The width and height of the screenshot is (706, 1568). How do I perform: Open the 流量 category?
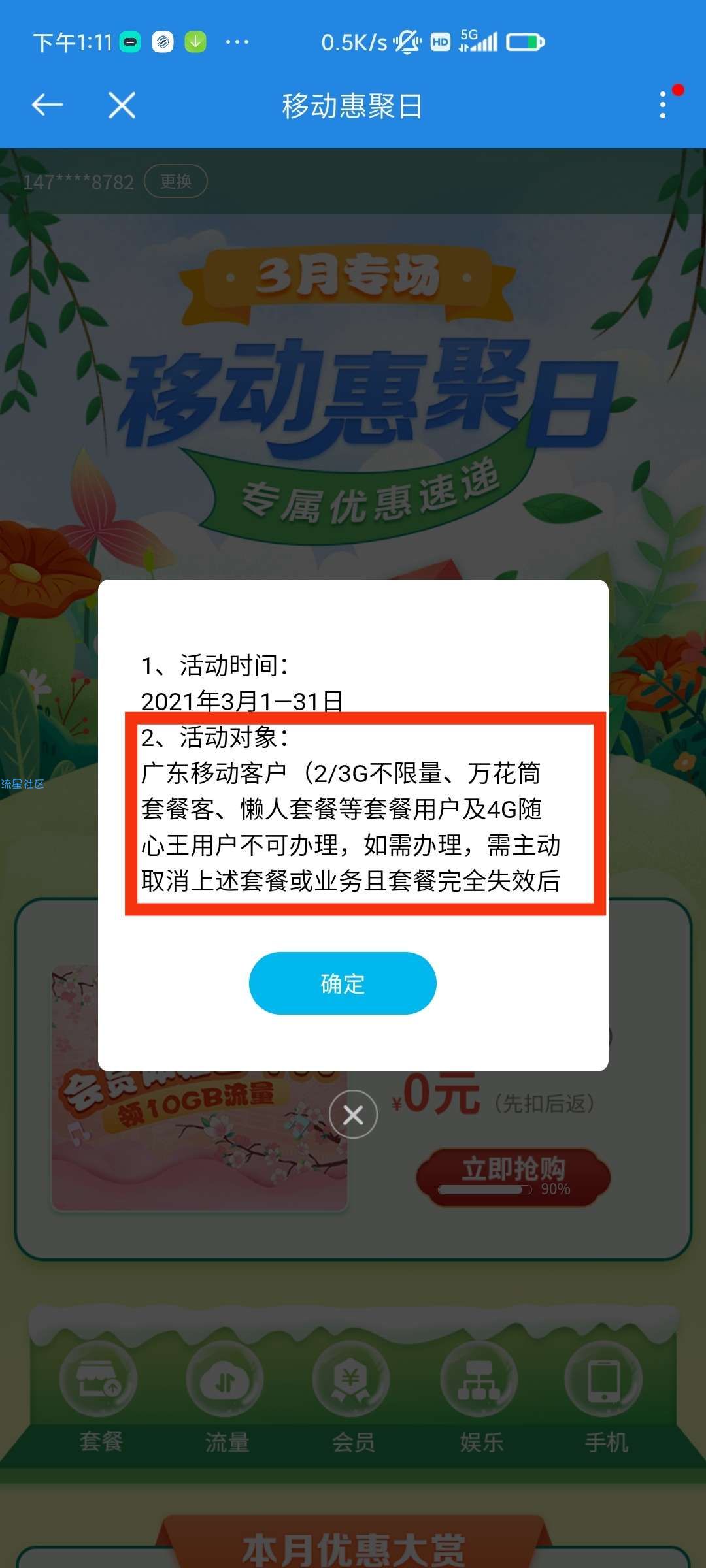(x=226, y=1398)
